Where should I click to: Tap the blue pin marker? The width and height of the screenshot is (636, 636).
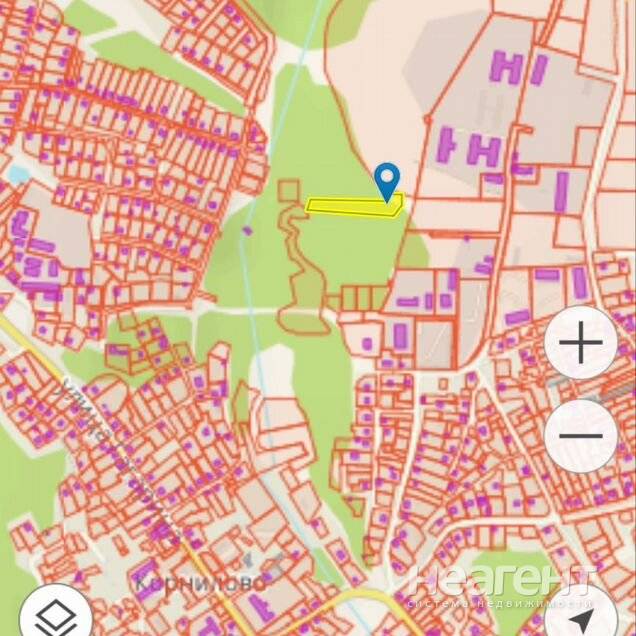coord(387,181)
